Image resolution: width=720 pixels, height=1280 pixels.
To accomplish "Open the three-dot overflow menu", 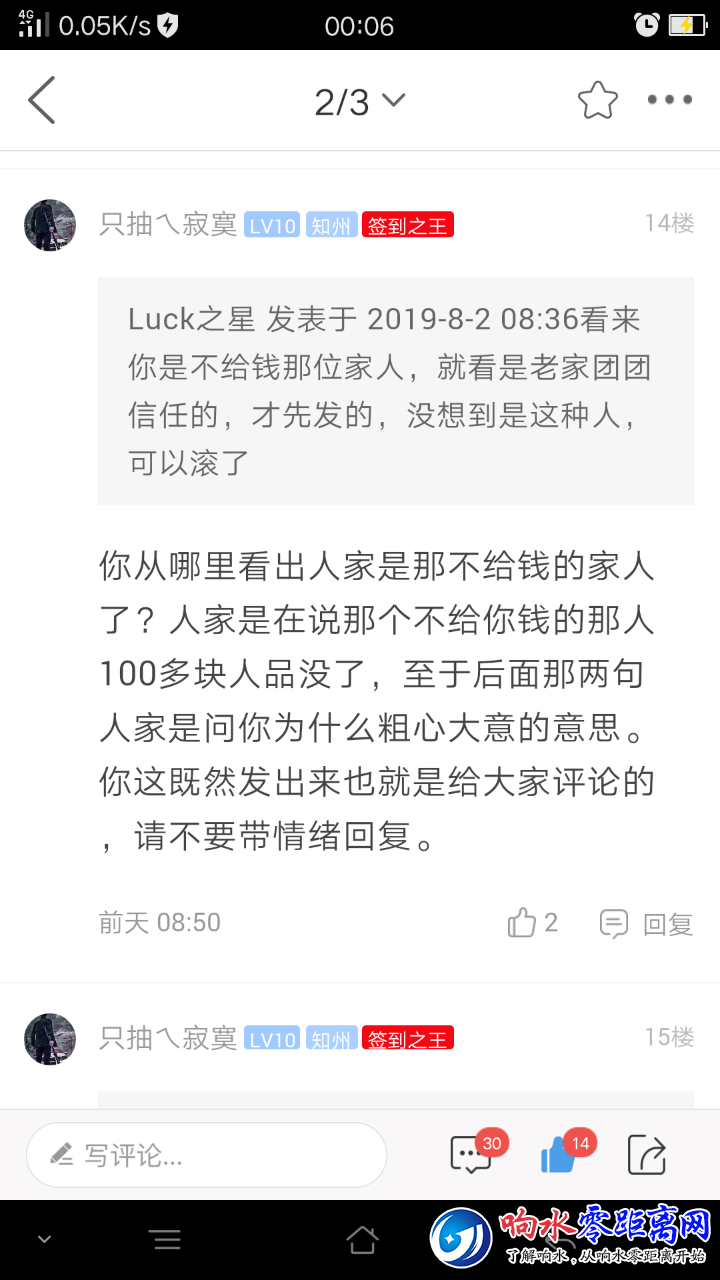I will [669, 100].
